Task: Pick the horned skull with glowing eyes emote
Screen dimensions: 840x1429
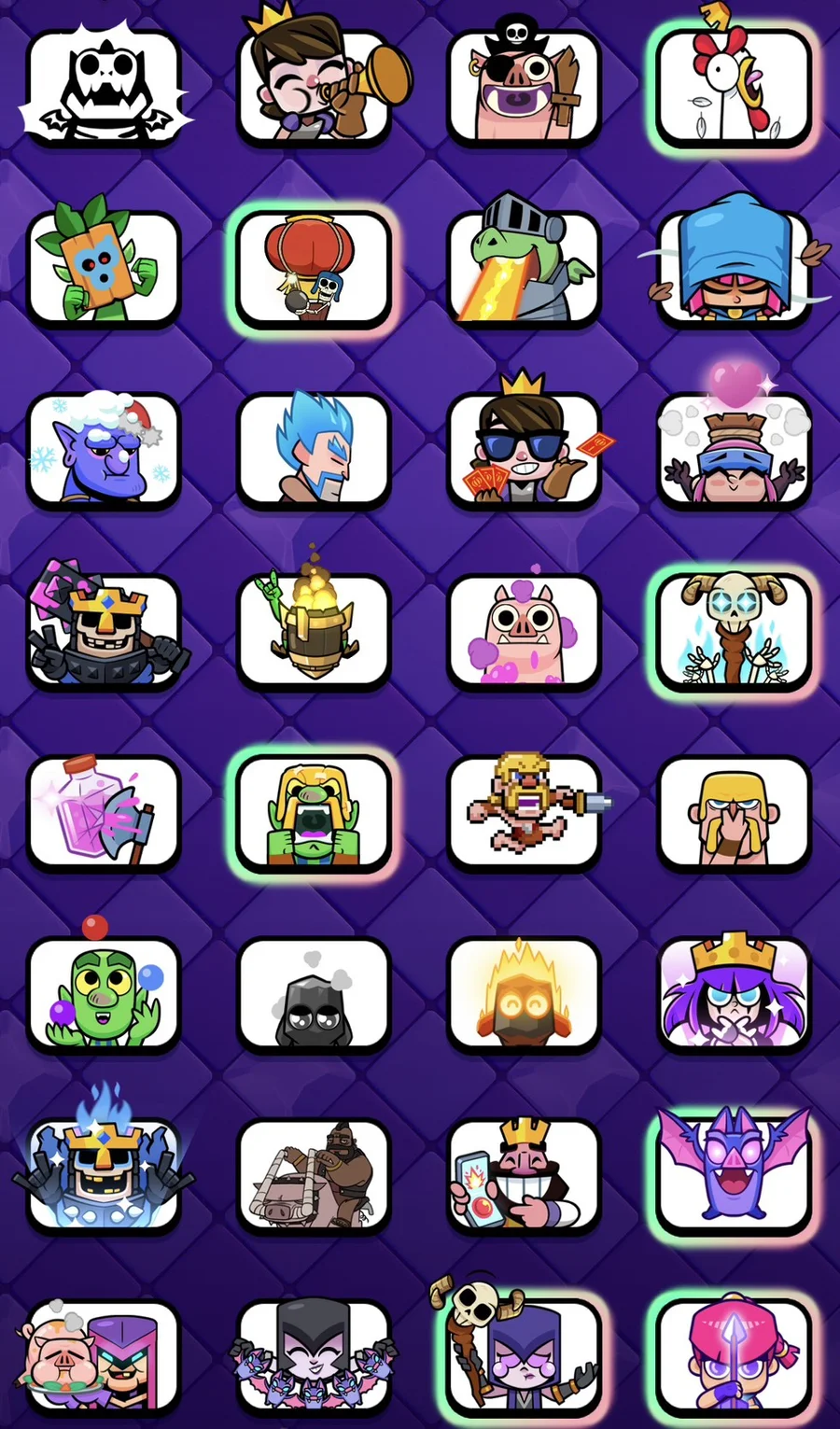Action: 734,630
